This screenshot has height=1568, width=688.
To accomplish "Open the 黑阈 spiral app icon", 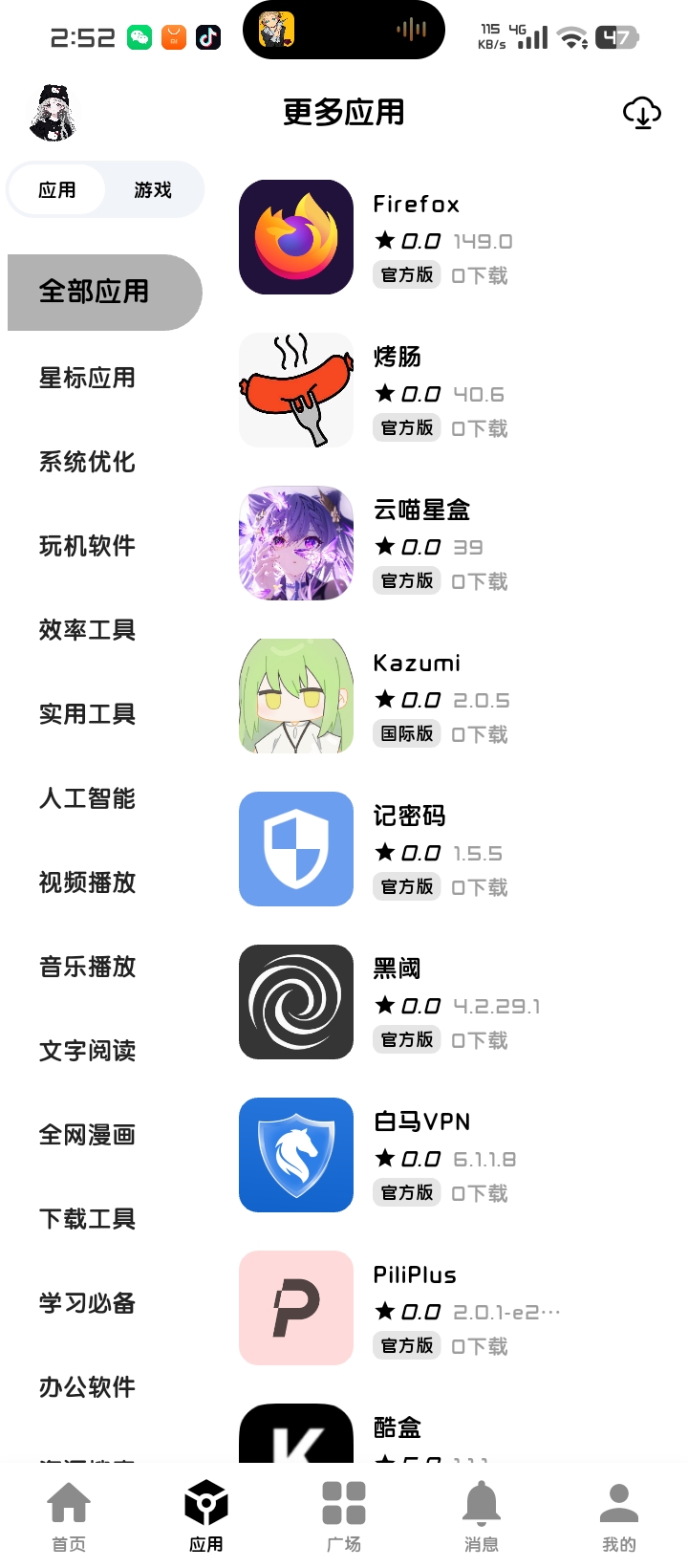I will [x=296, y=1001].
